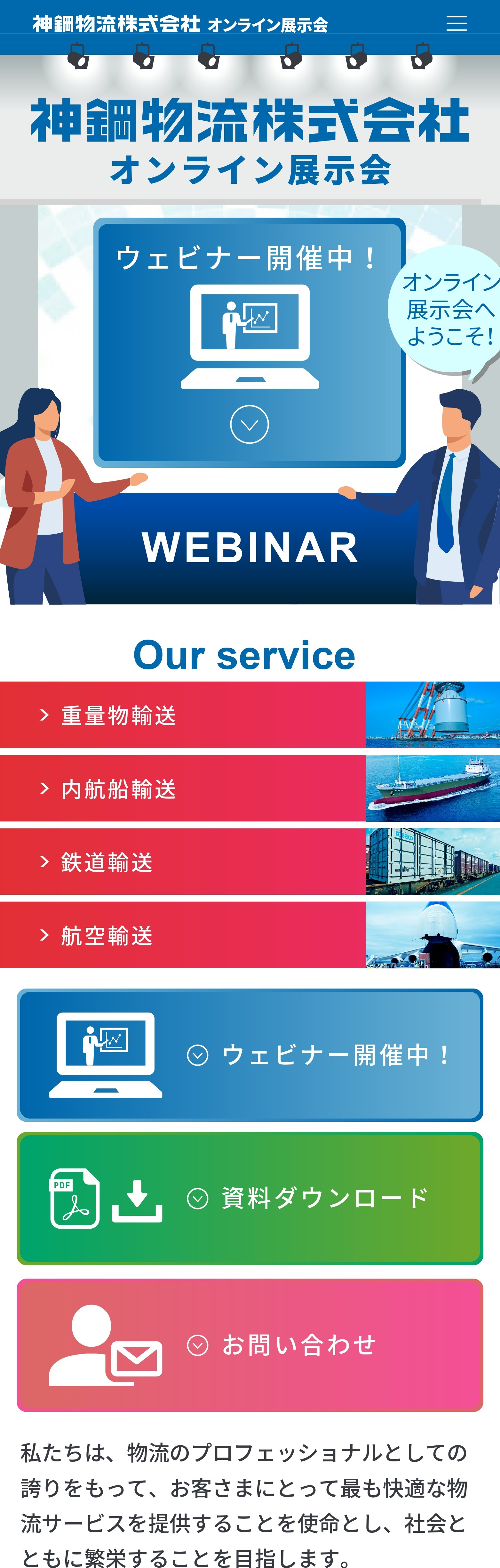Tap the blue ウェビナー開催中 button
Viewport: 500px width, 1568px height.
tap(250, 1055)
